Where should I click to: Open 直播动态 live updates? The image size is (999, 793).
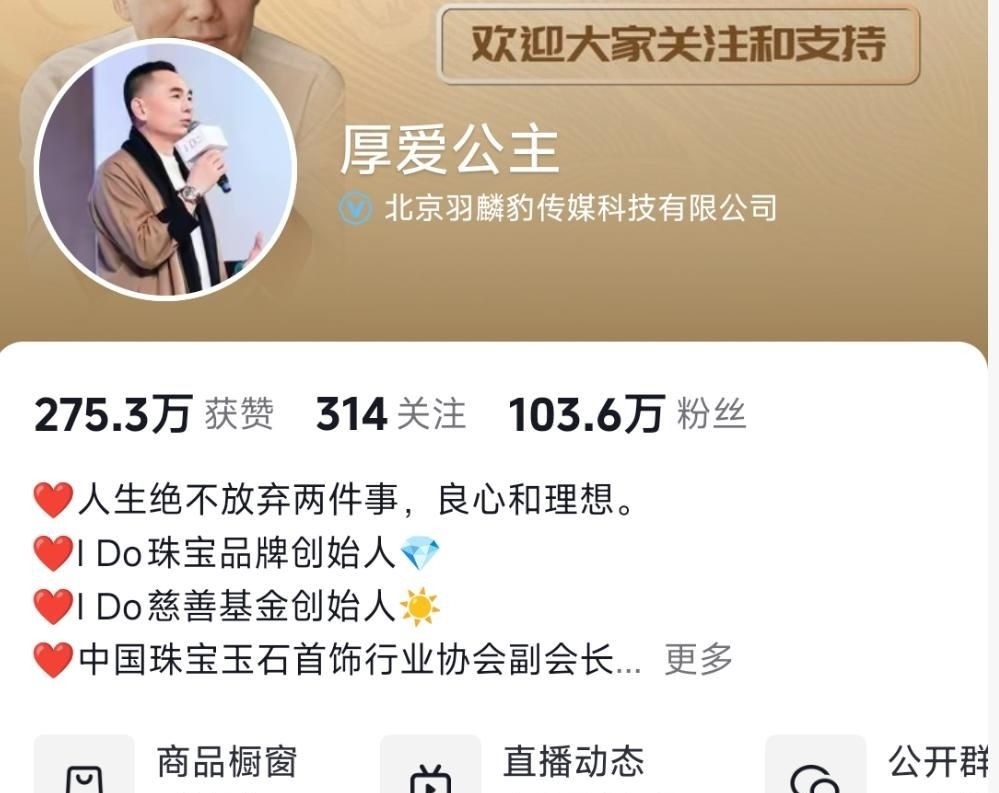[512, 763]
